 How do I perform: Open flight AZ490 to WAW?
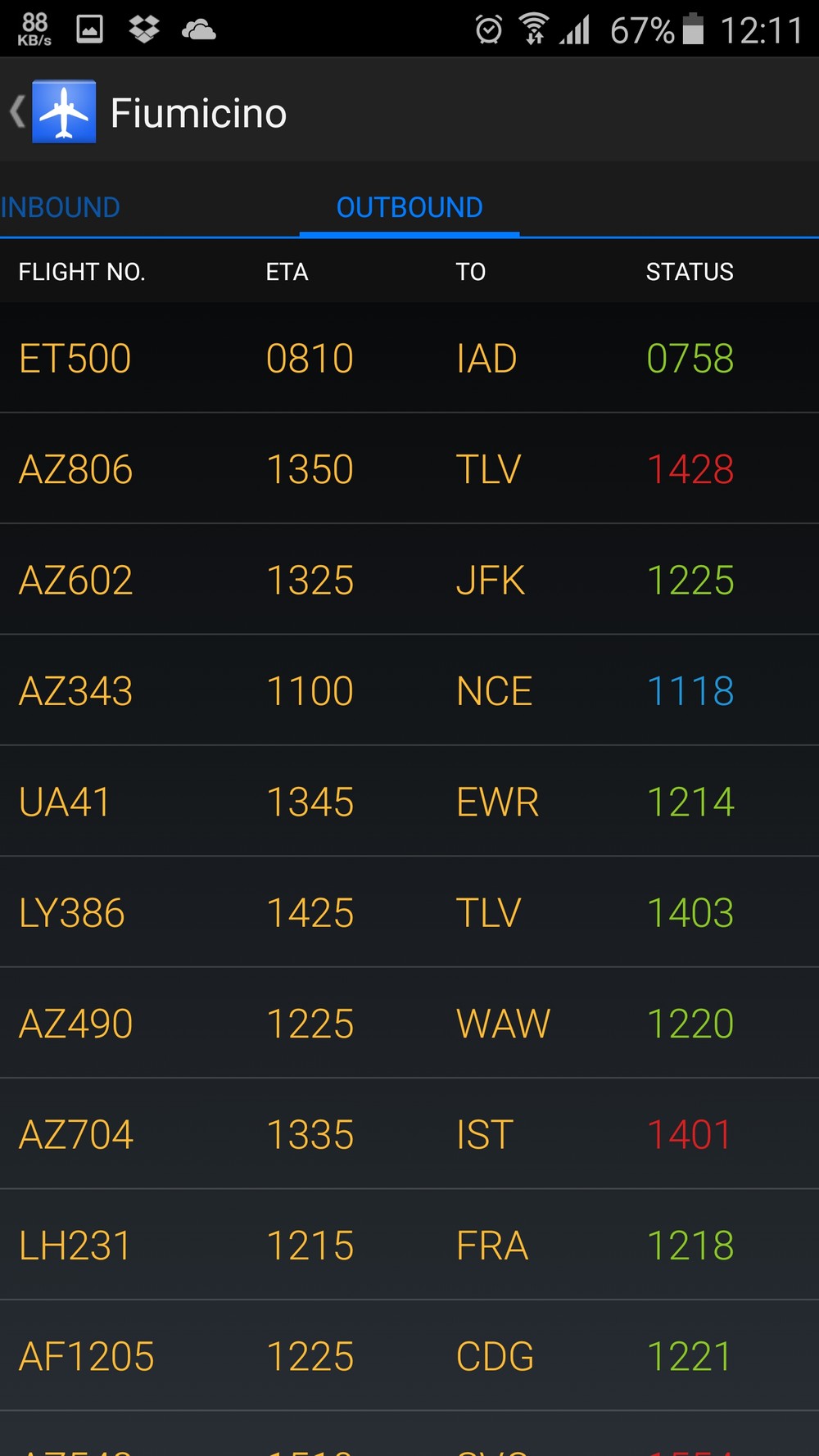[x=409, y=1024]
